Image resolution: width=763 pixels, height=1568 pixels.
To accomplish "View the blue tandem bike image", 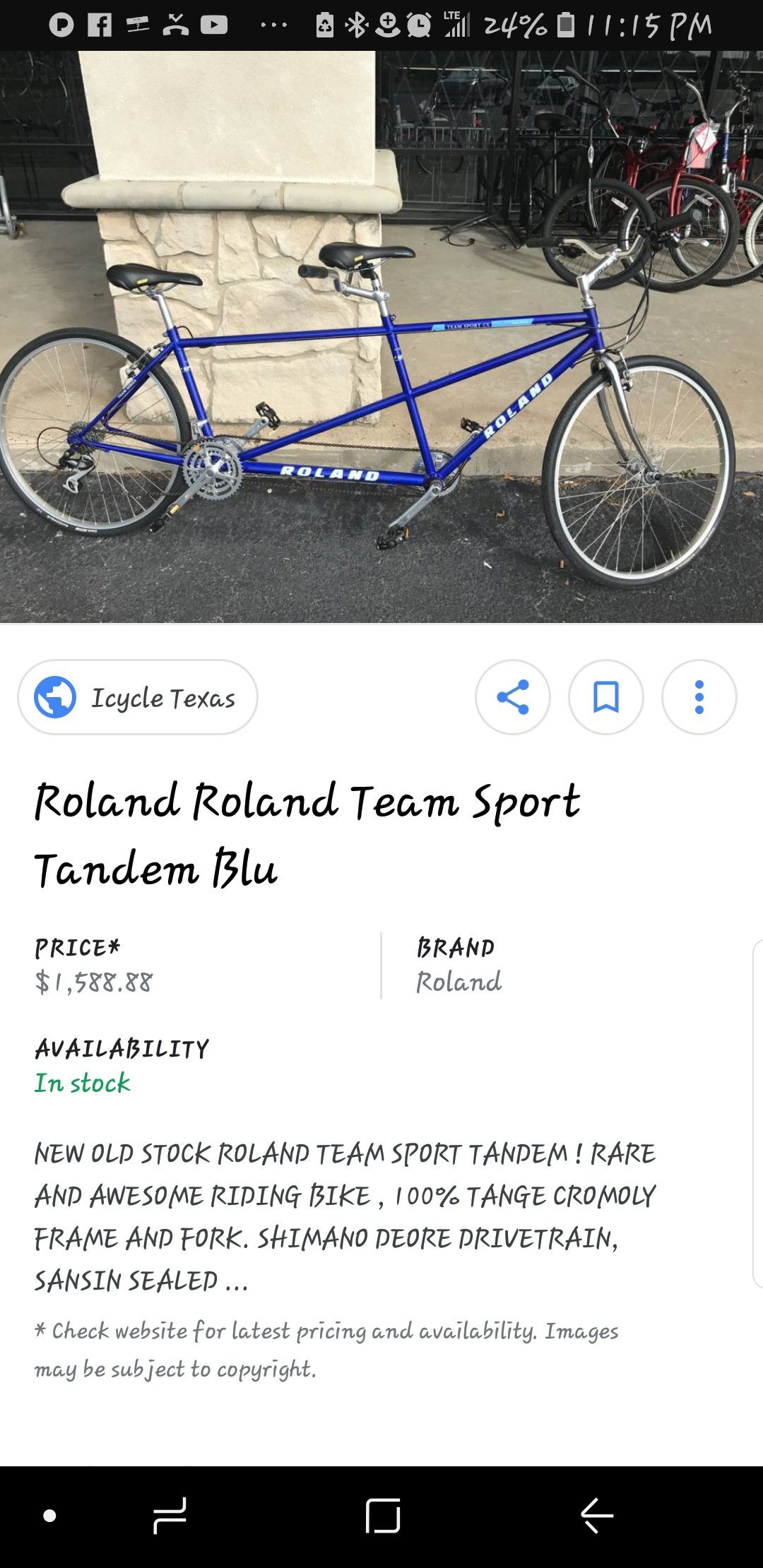I will tap(381, 337).
